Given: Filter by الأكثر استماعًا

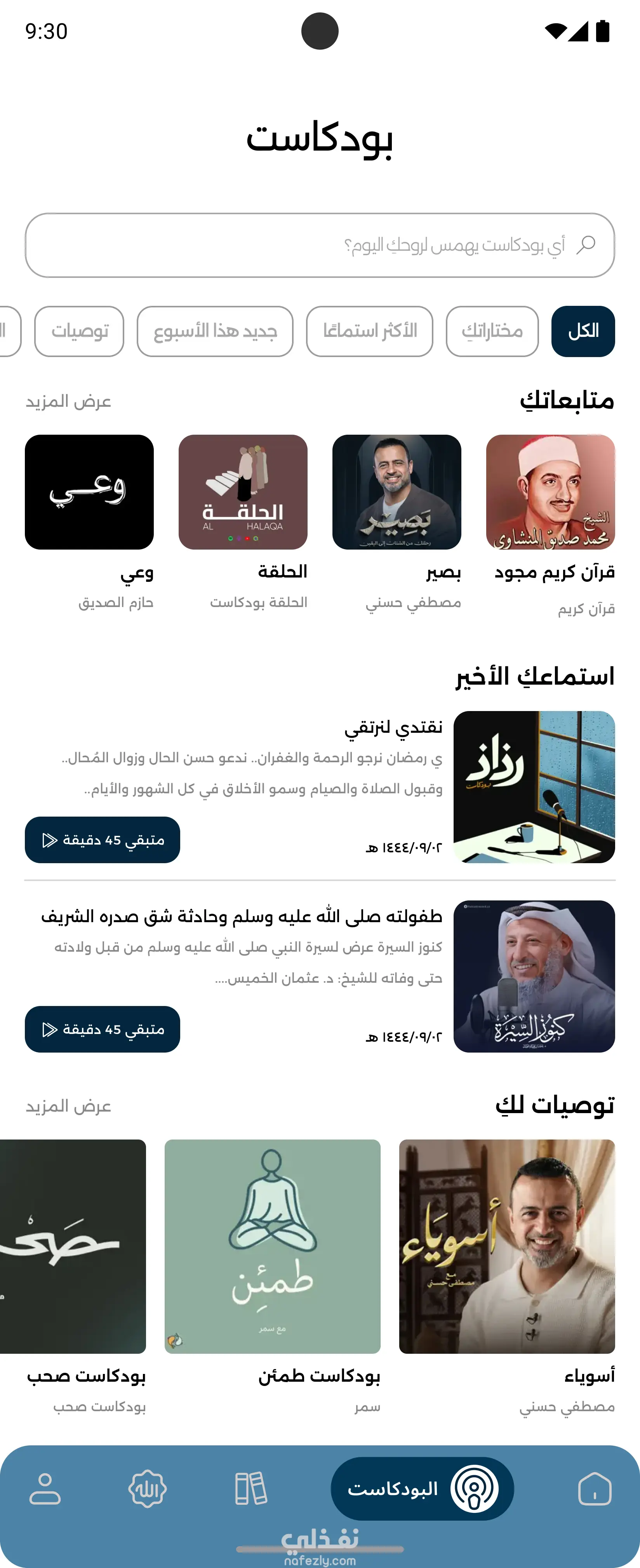Looking at the screenshot, I should [370, 331].
